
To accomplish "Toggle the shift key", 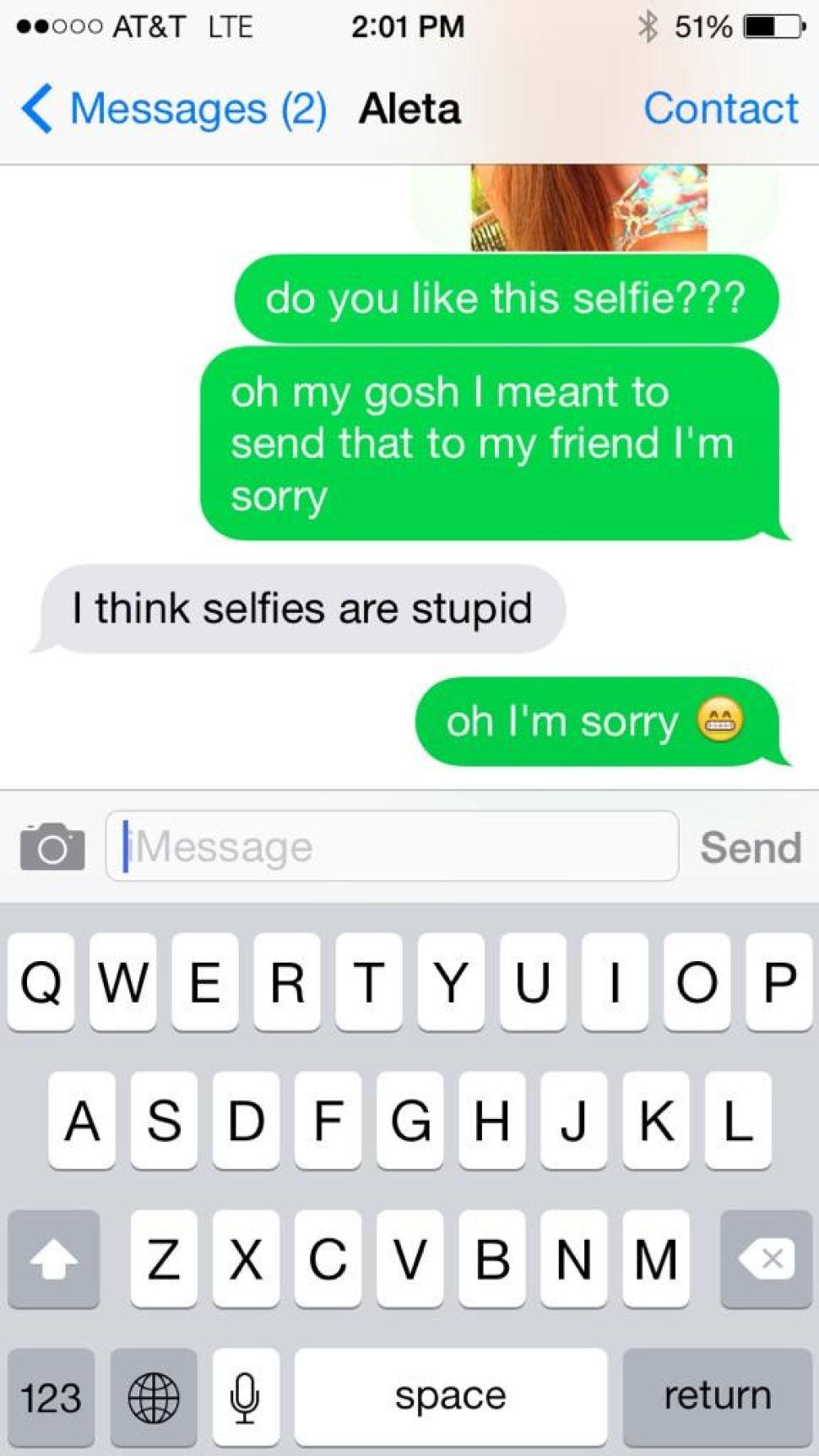I will pos(54,1259).
